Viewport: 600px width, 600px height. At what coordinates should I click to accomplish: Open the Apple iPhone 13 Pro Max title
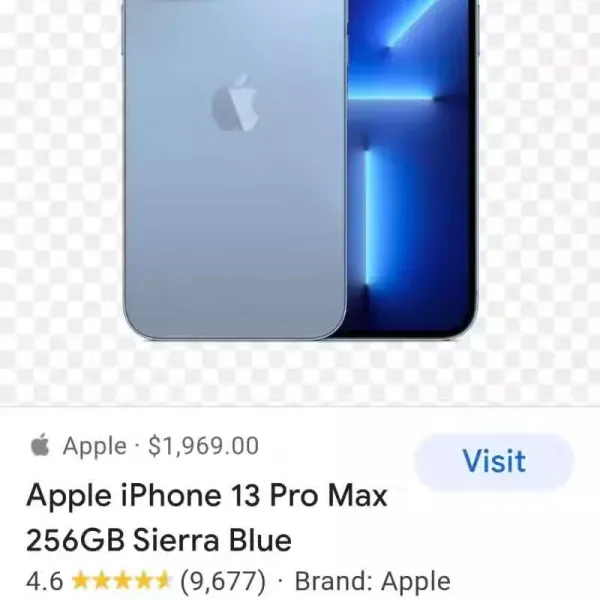click(205, 517)
